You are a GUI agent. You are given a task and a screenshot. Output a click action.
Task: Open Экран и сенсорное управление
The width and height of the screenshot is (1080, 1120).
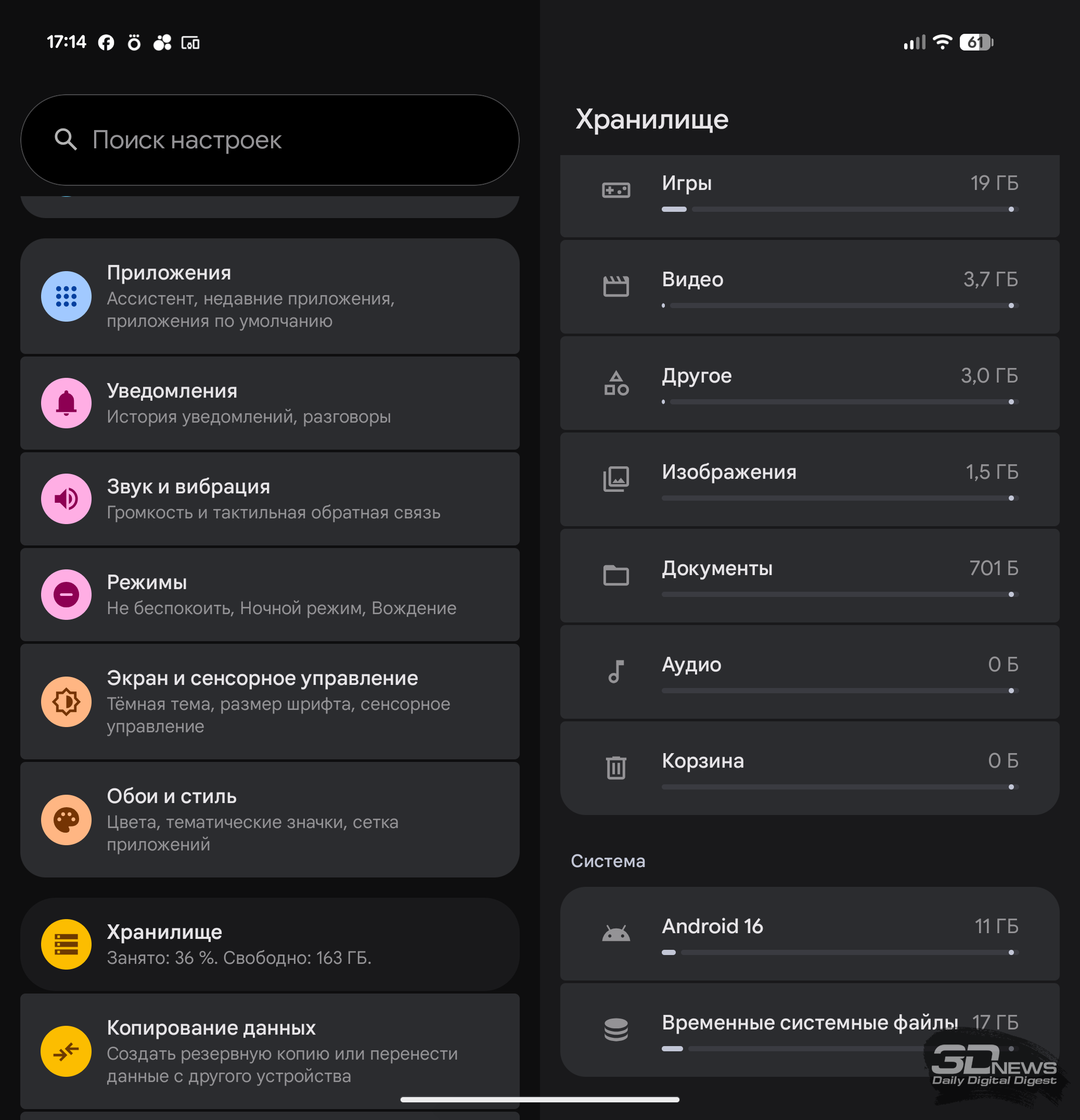269,702
